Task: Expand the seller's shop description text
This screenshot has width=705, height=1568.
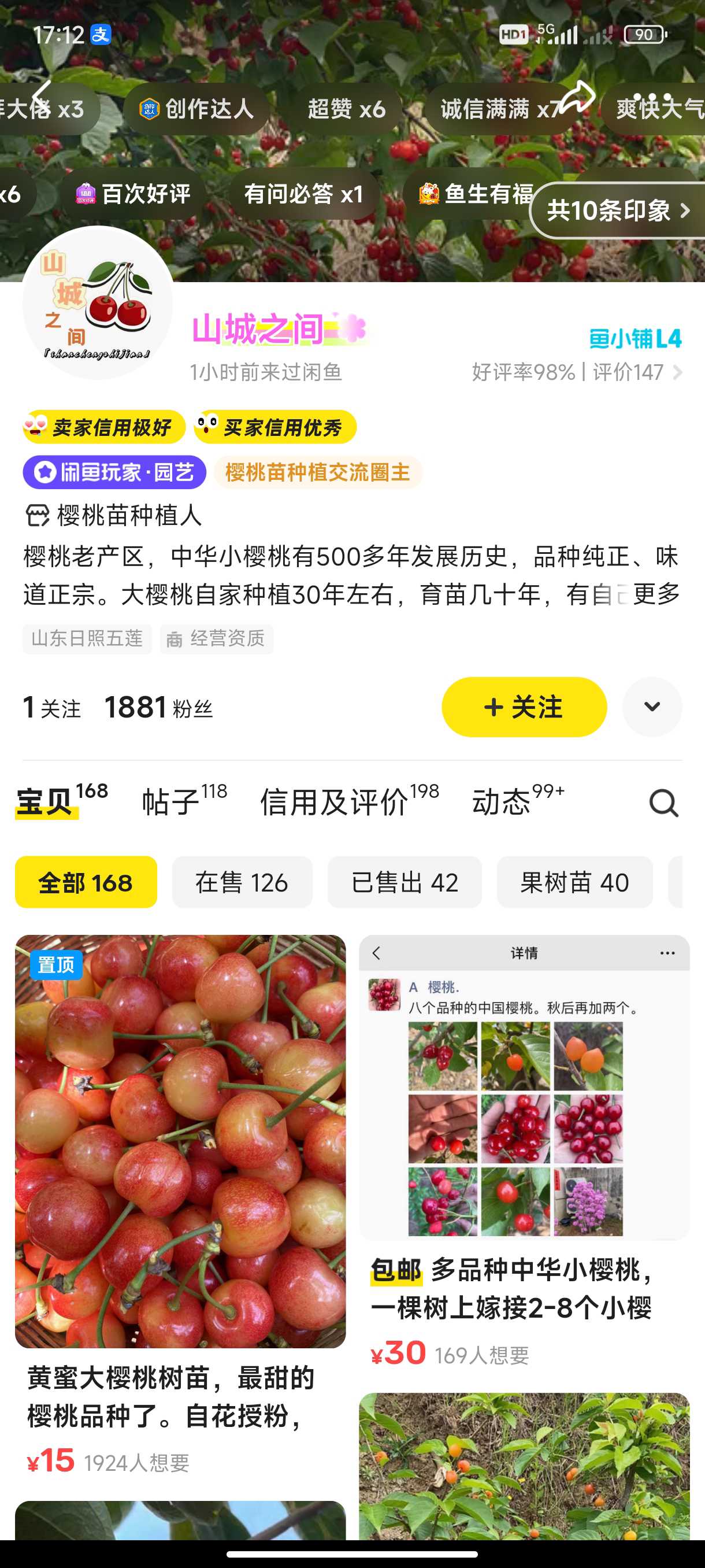Action: pyautogui.click(x=656, y=594)
